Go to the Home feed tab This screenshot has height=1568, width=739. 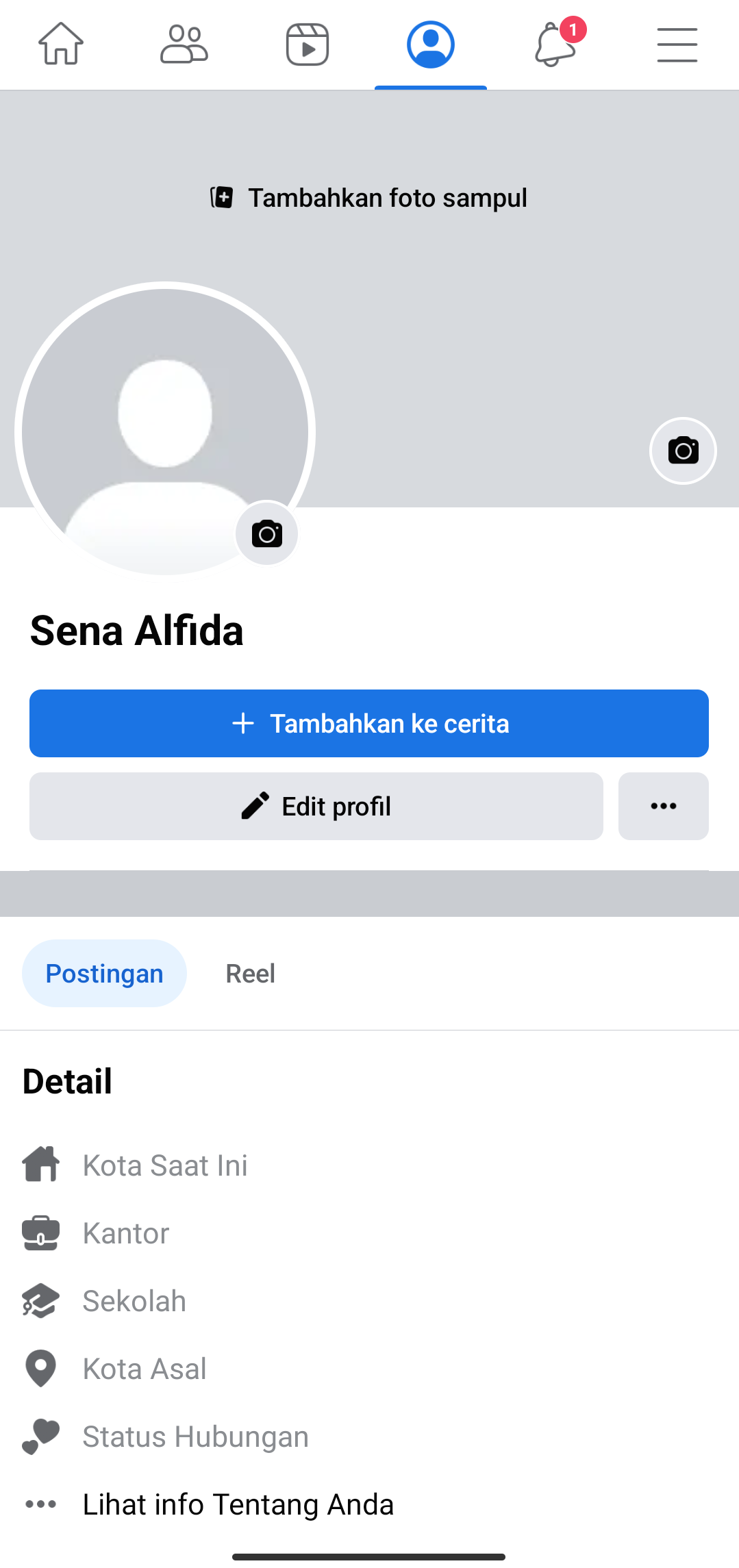coord(61,45)
